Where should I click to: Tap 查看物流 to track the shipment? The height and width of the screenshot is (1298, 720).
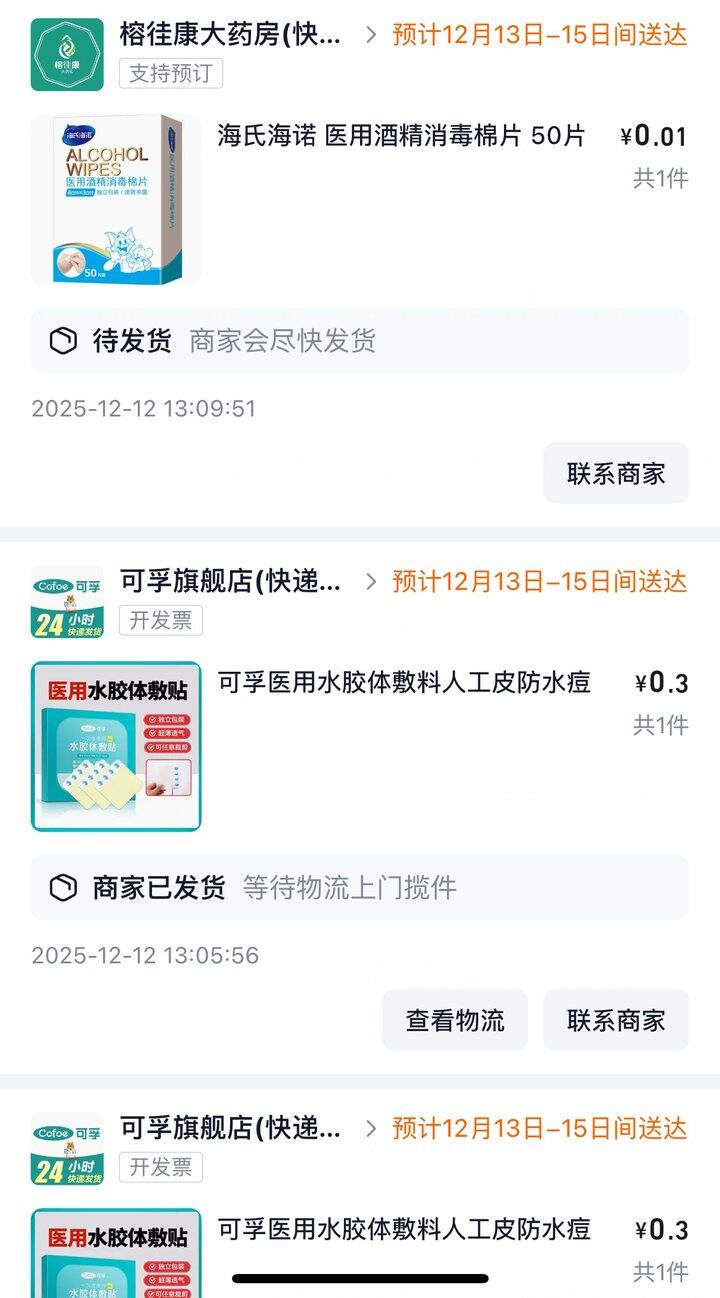click(x=454, y=1020)
